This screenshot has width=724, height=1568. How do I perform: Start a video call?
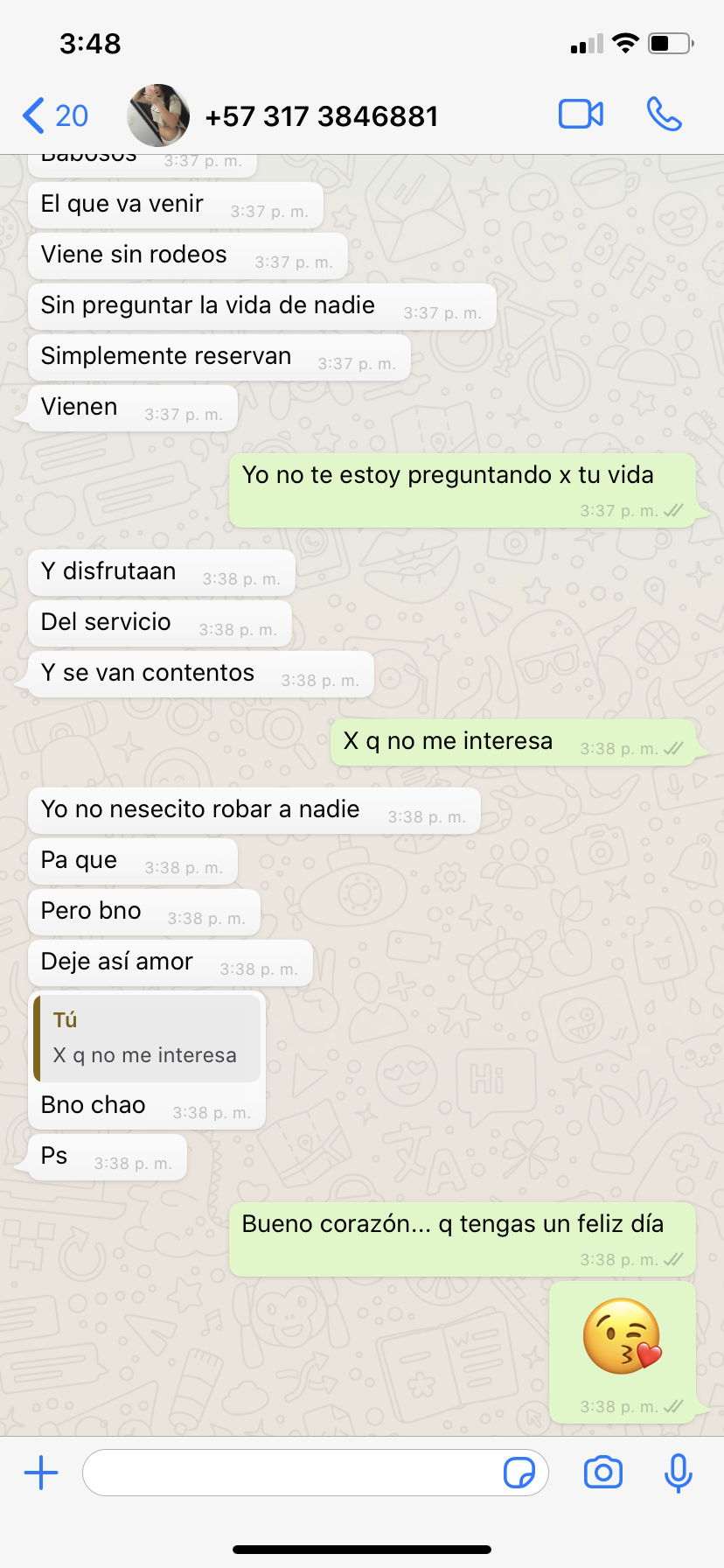(x=581, y=115)
